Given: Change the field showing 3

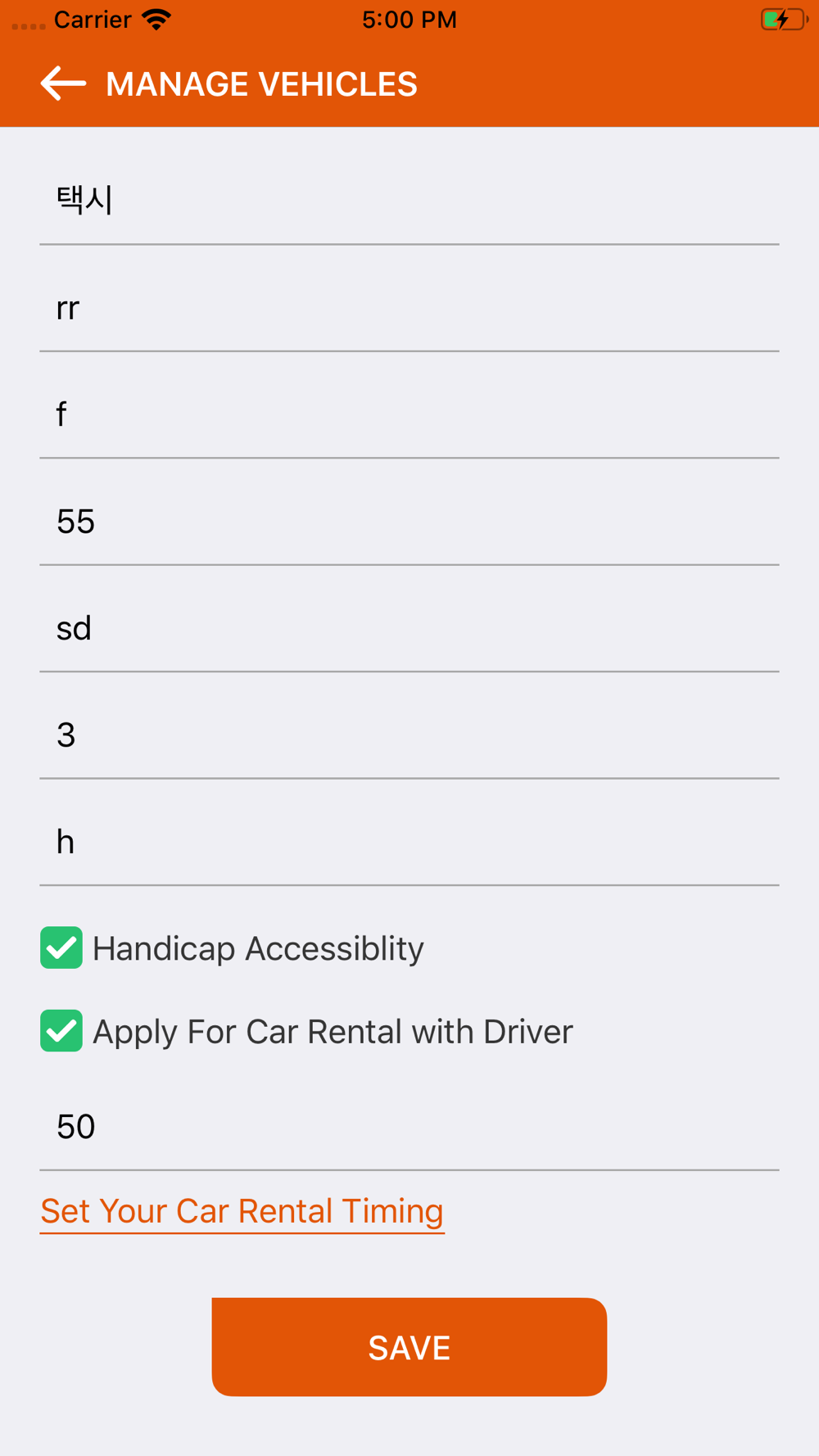Looking at the screenshot, I should coord(409,735).
